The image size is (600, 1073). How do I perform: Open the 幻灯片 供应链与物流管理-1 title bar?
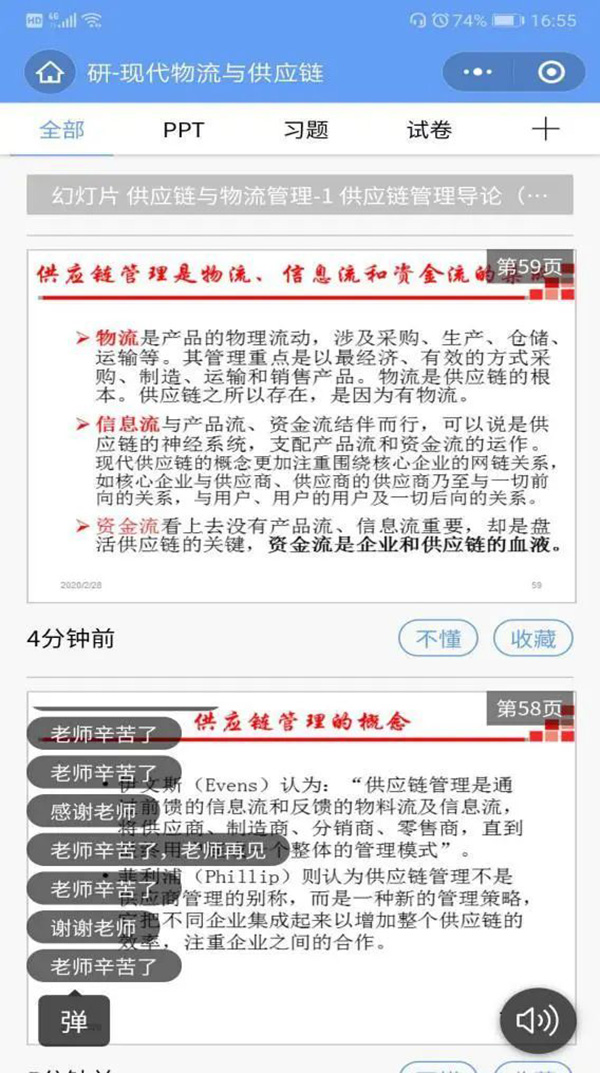click(300, 195)
